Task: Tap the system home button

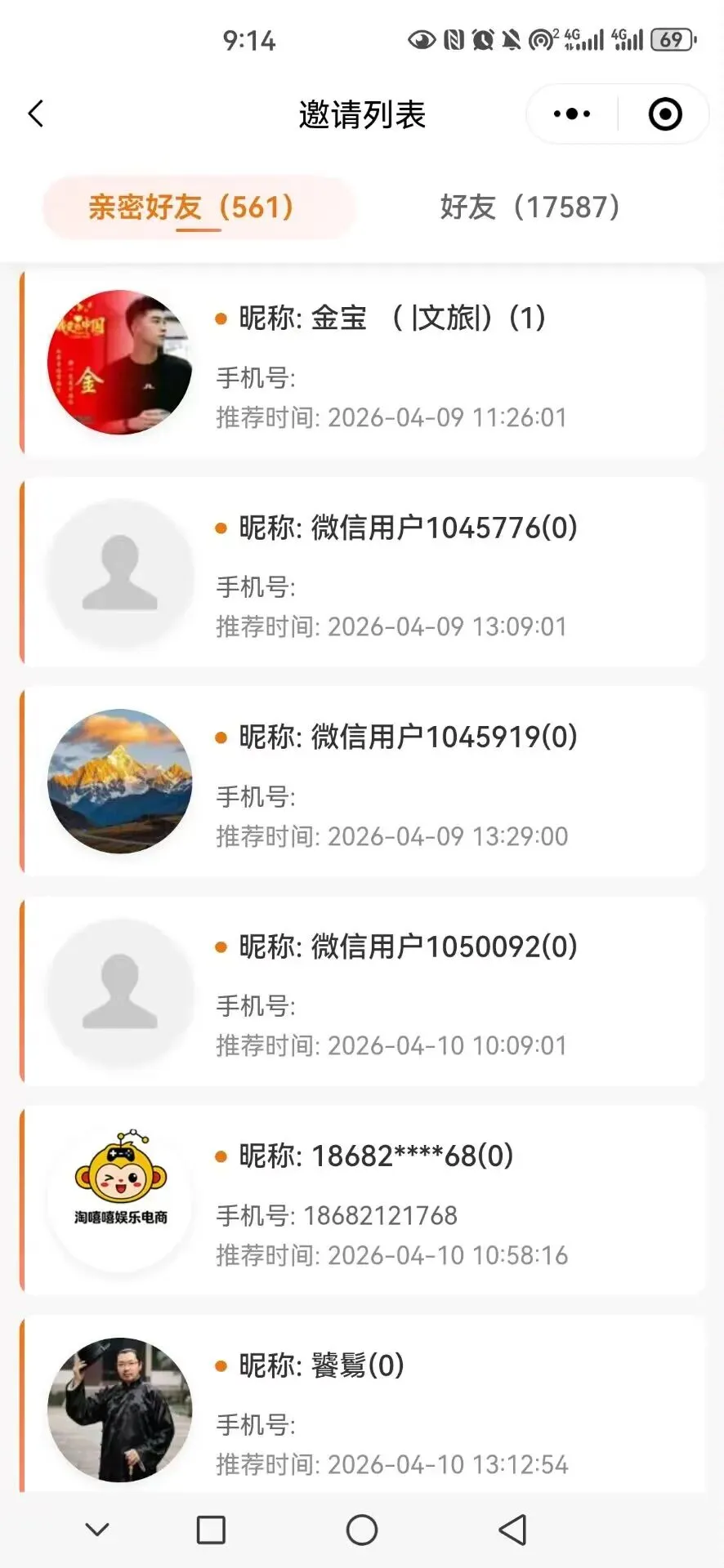Action: click(x=361, y=1530)
